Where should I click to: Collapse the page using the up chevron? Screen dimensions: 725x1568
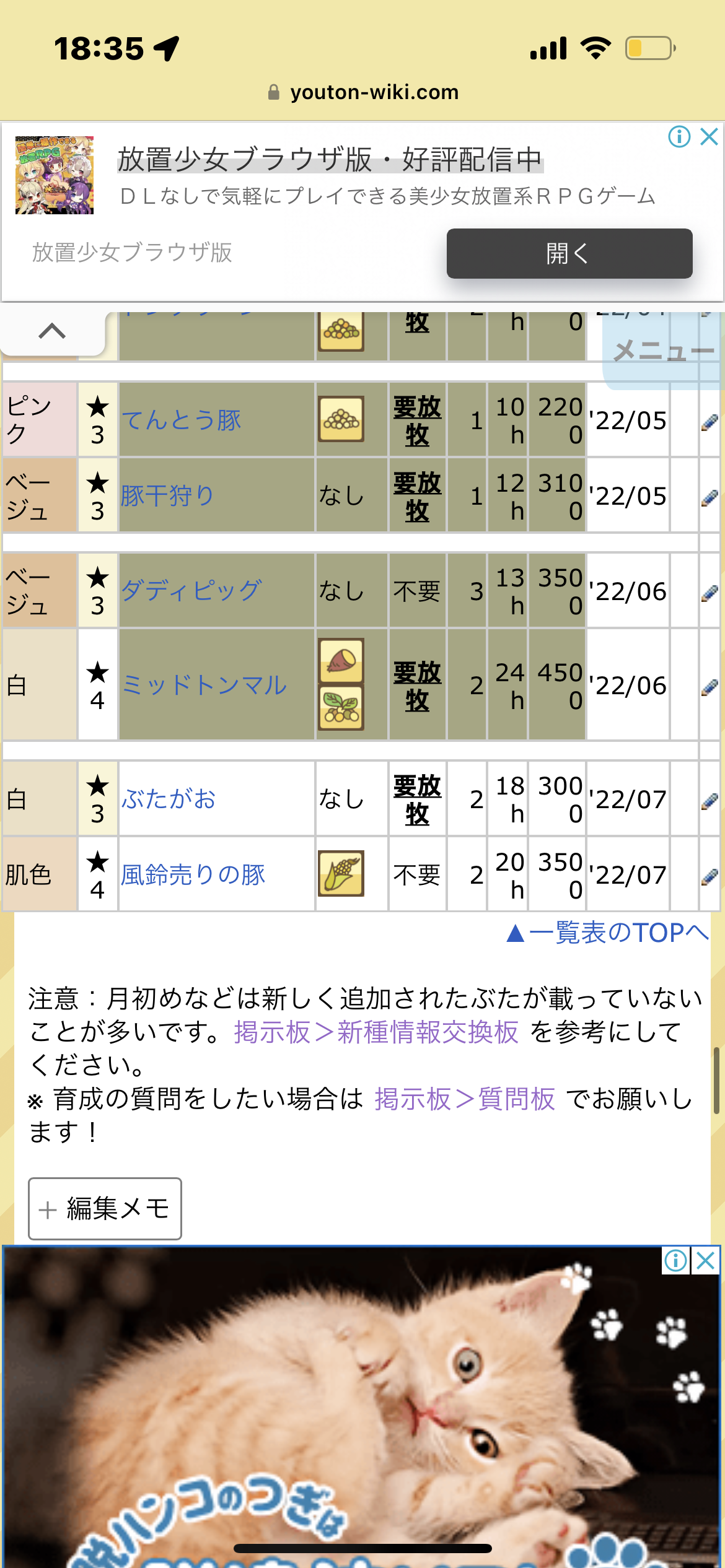pos(52,331)
